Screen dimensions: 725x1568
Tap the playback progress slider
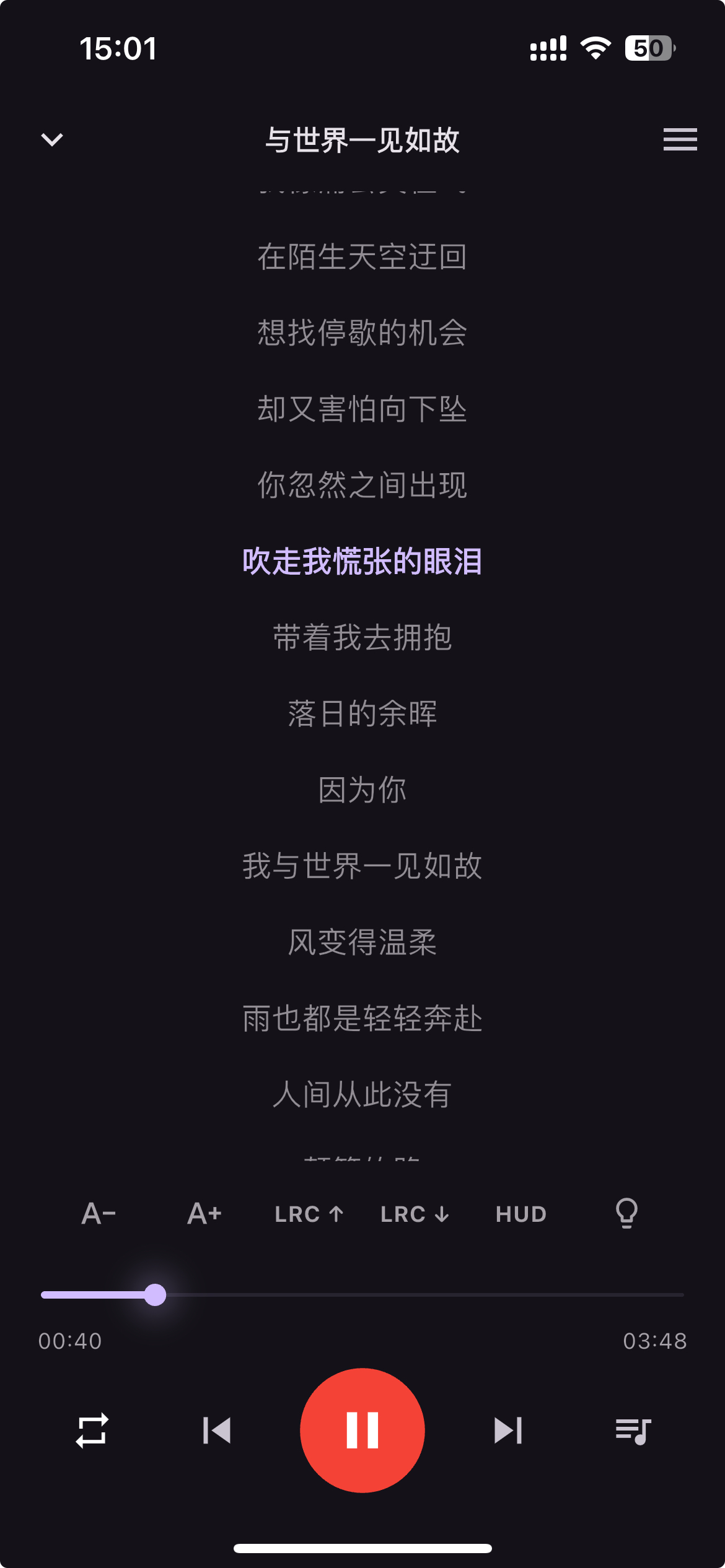pos(362,1295)
